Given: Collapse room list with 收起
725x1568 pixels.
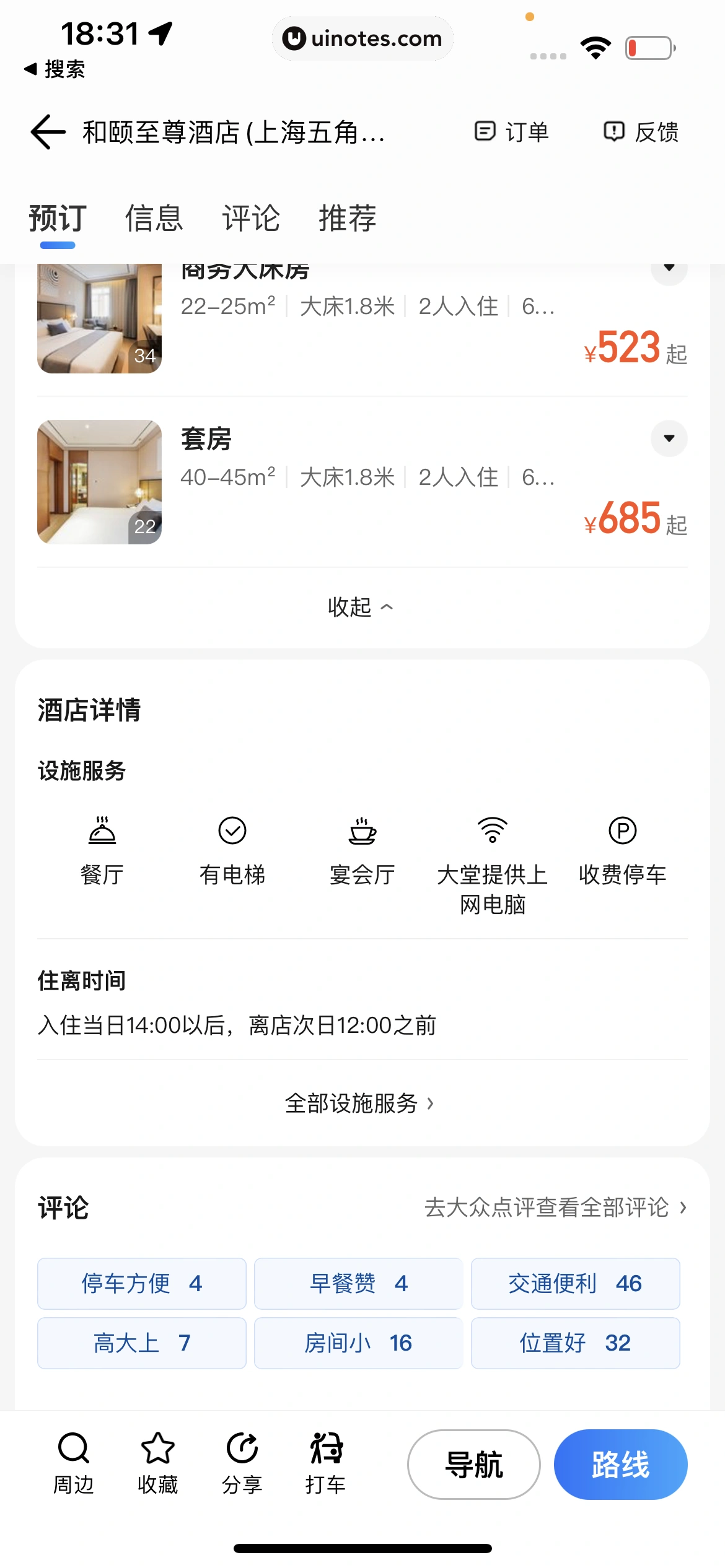Looking at the screenshot, I should pos(361,607).
